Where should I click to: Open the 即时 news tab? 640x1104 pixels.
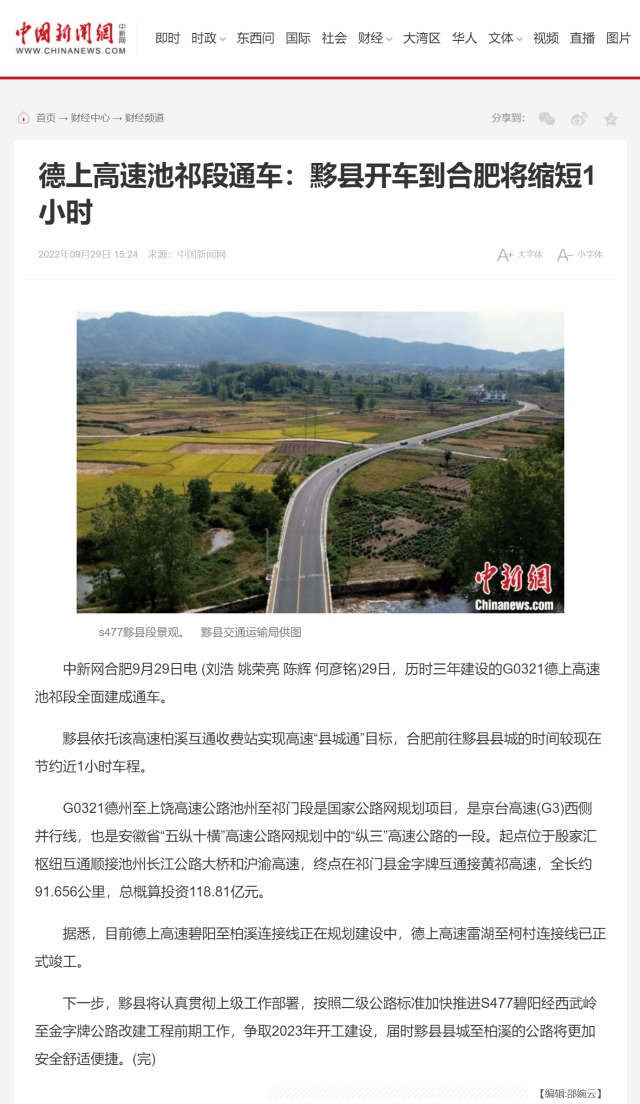[167, 38]
